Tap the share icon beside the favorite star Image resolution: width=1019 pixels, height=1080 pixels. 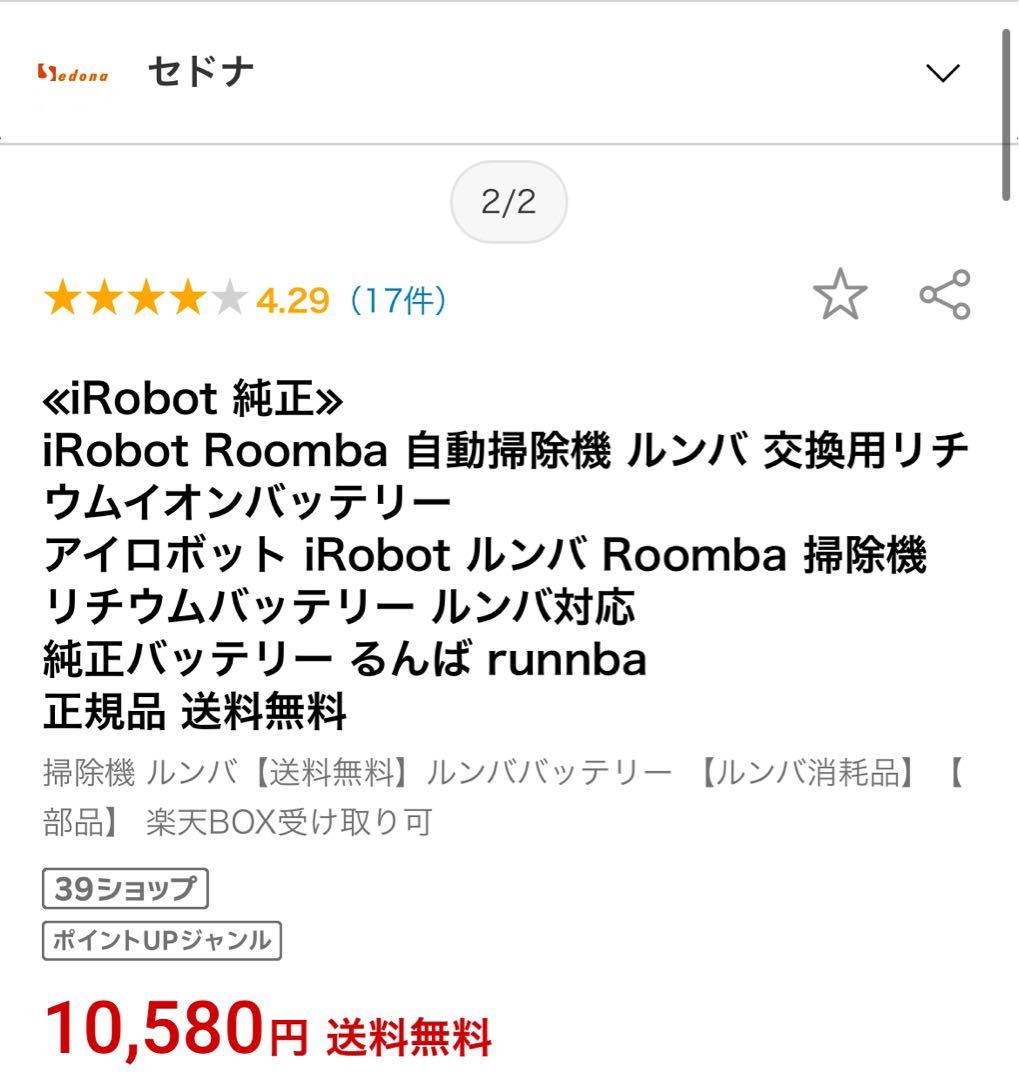click(944, 295)
